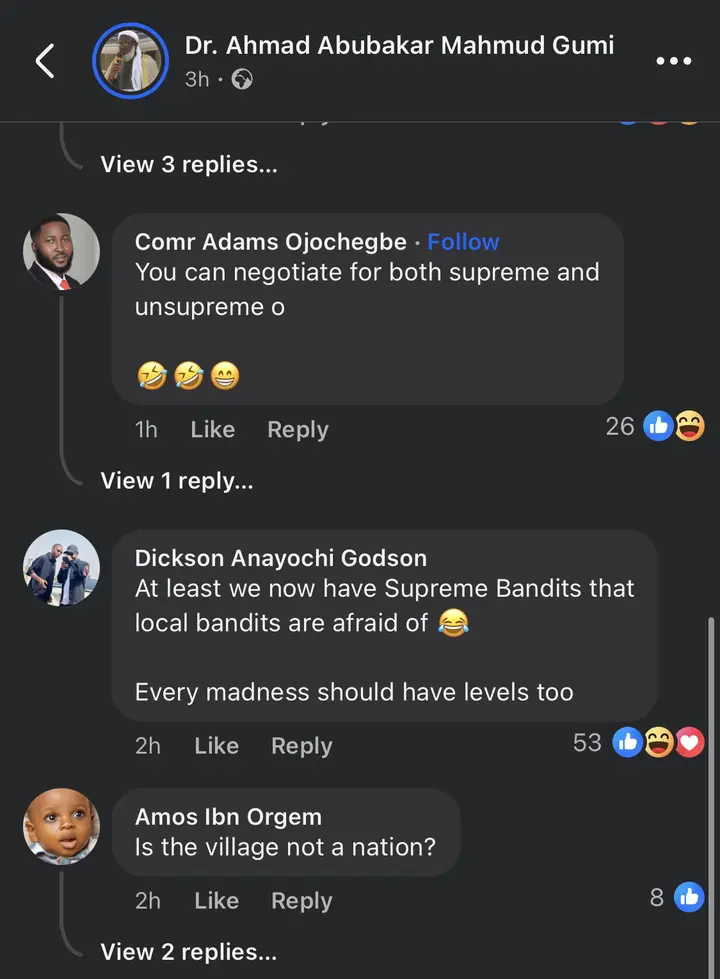Follow Comr Adams Ojochegbe

click(x=463, y=242)
